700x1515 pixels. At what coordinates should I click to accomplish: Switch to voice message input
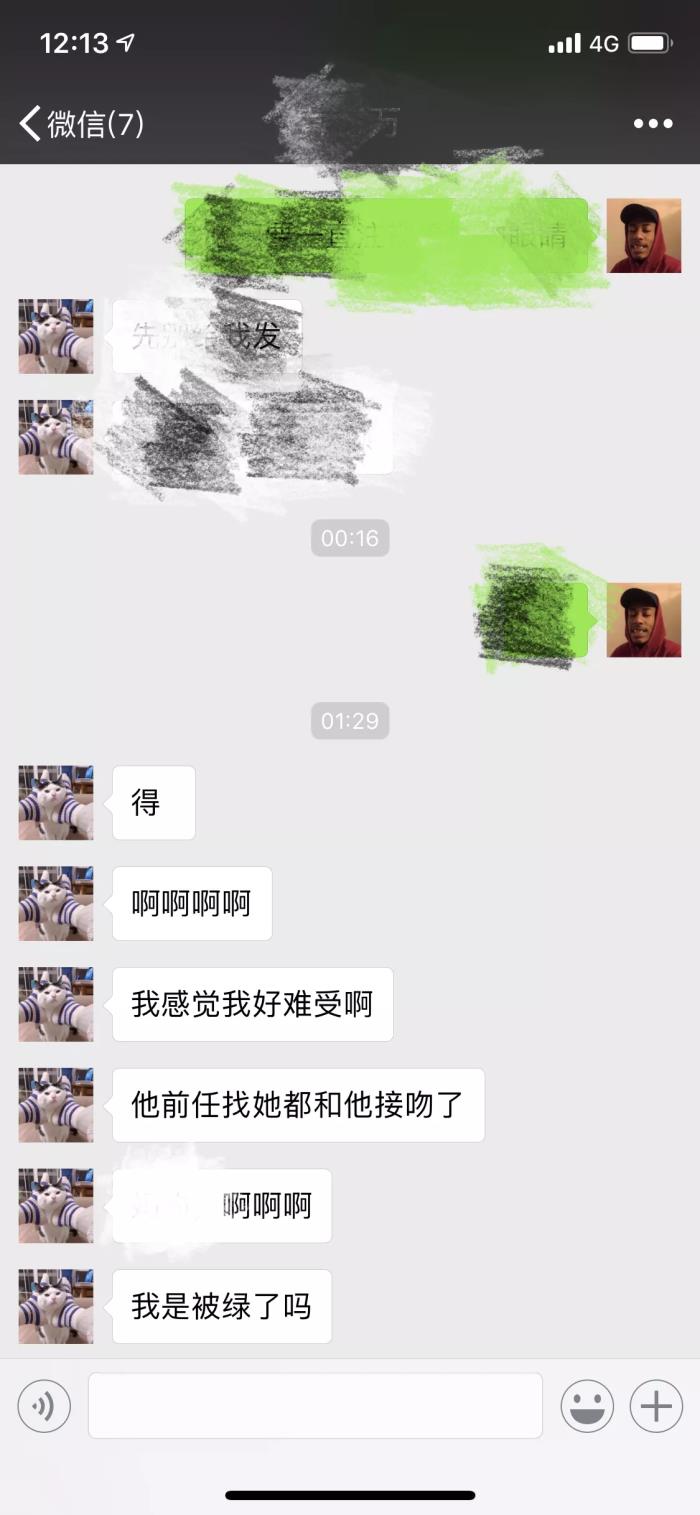44,1406
